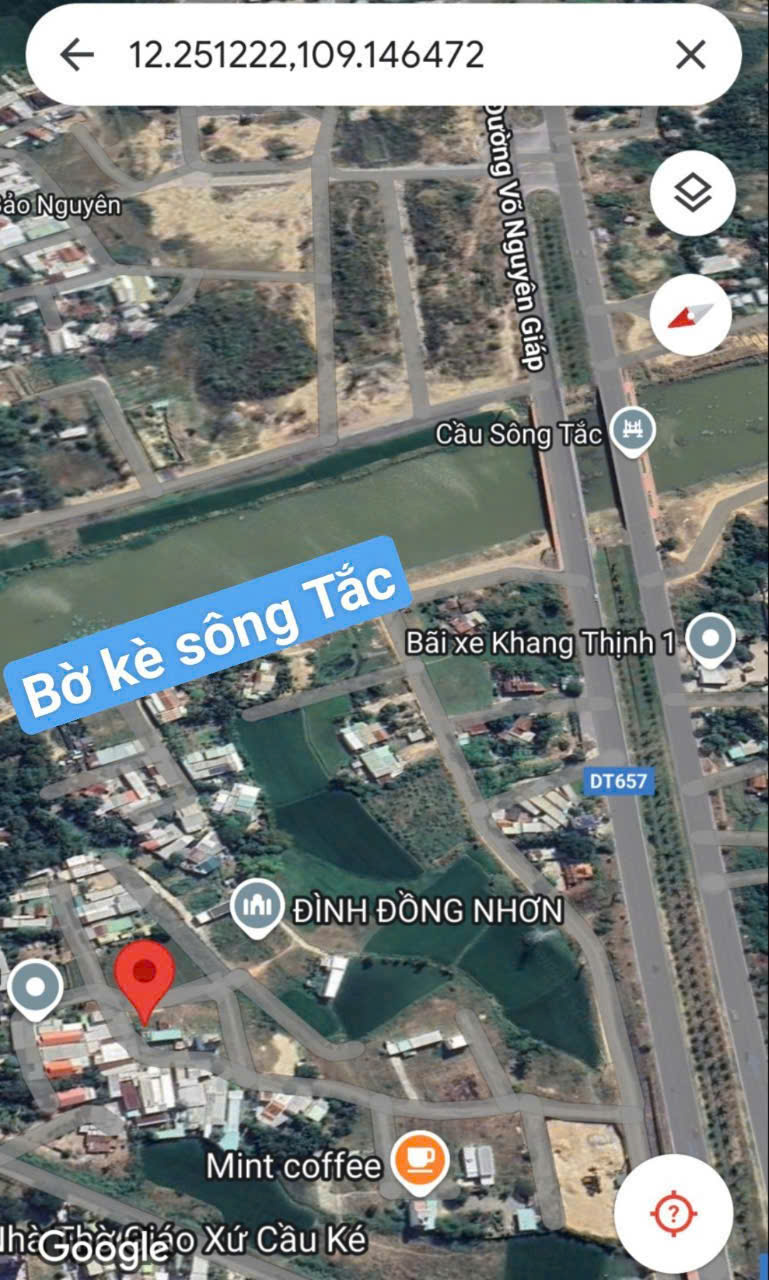Select the Bãi xe Khang Thịnh 1 marker
The image size is (769, 1280).
710,639
